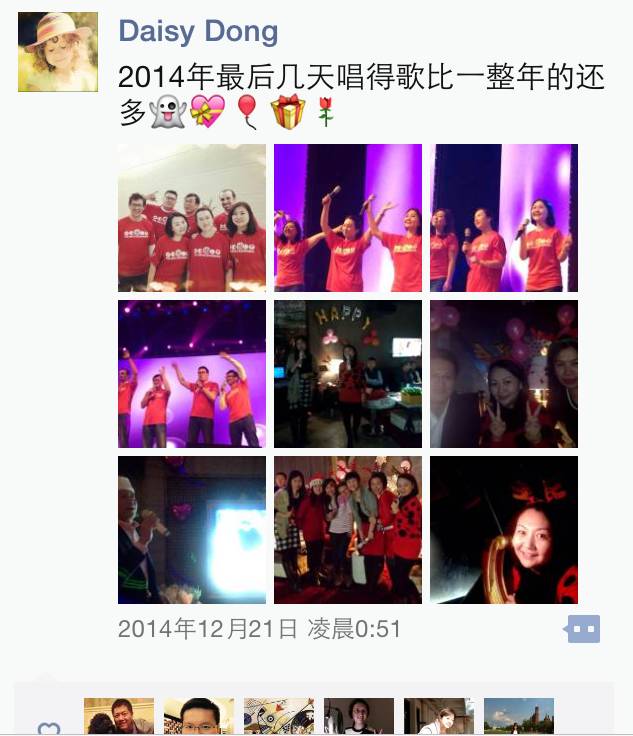Open the second photo with singers on purple stage
The image size is (633, 736).
[348, 218]
